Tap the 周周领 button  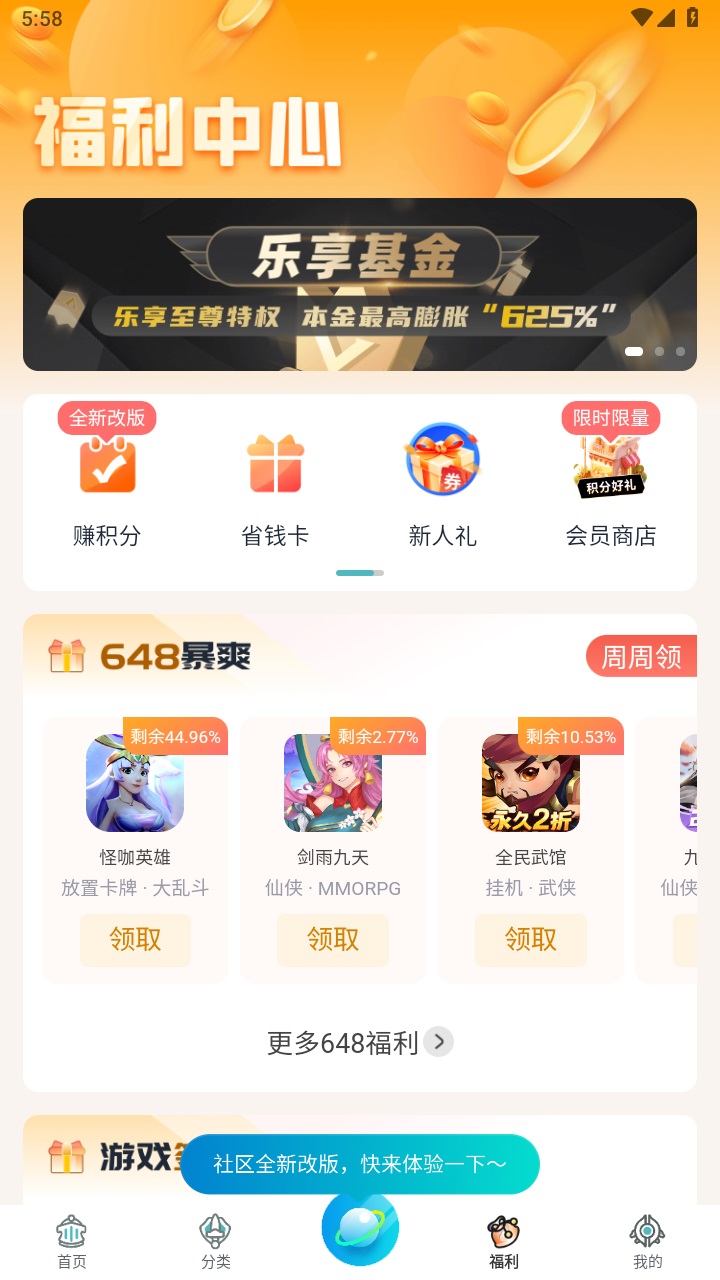click(641, 656)
